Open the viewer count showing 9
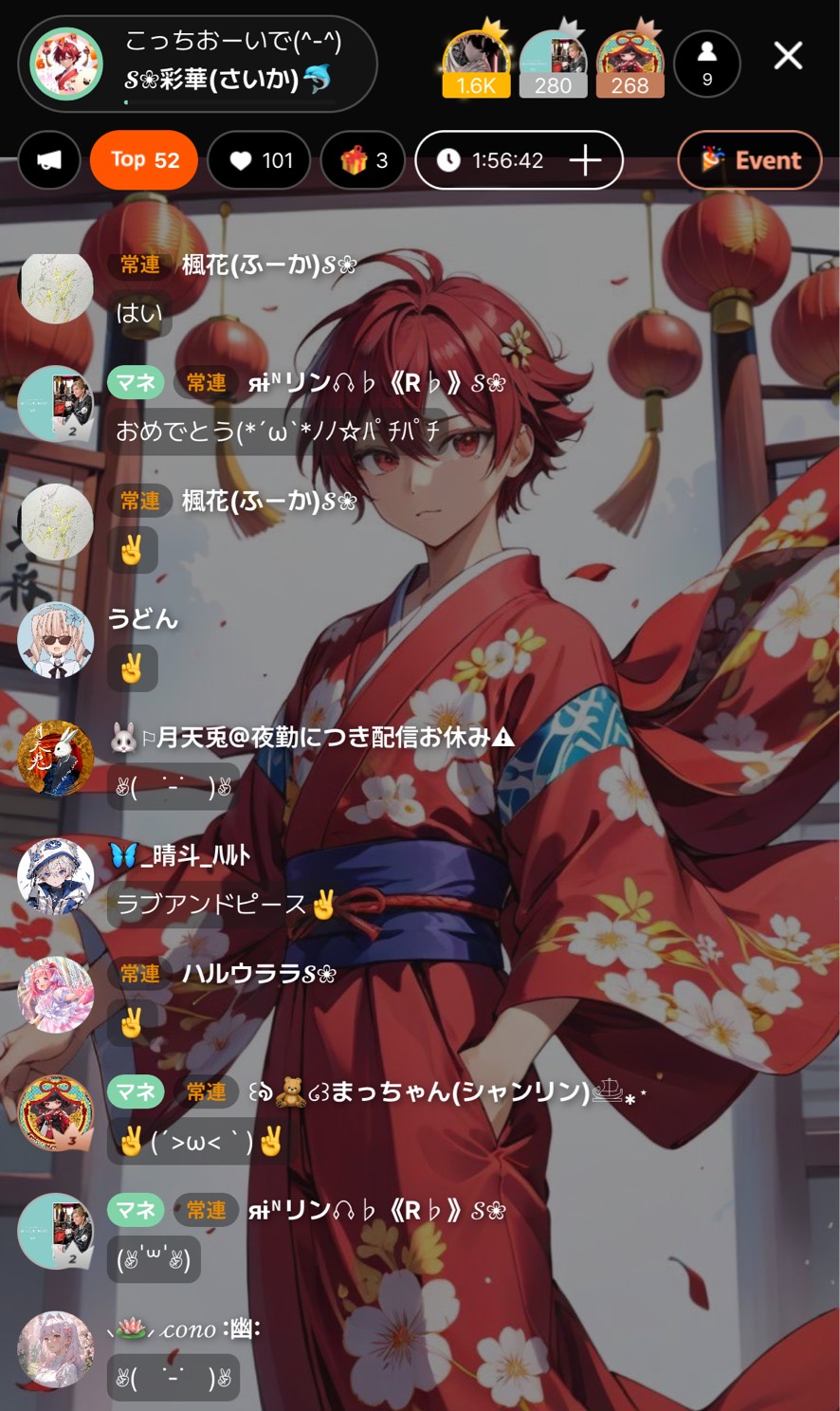 click(x=706, y=64)
